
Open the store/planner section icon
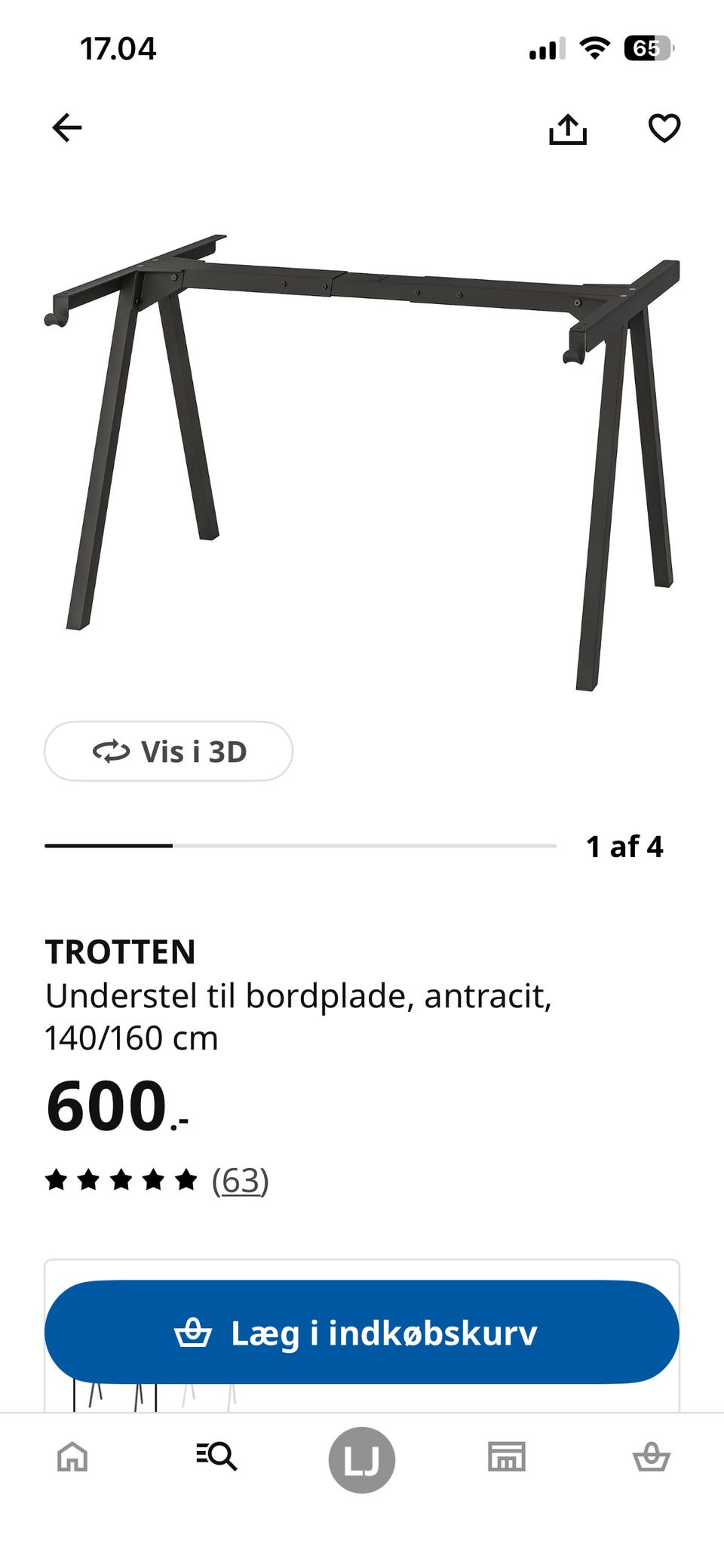(x=506, y=1456)
